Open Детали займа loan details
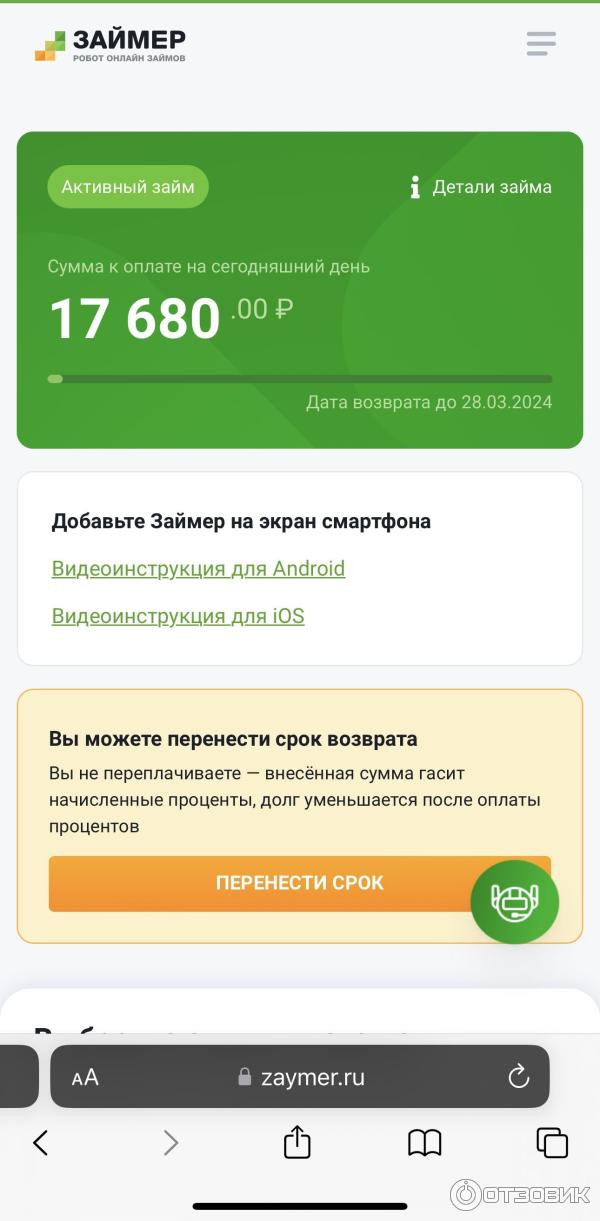 click(481, 187)
